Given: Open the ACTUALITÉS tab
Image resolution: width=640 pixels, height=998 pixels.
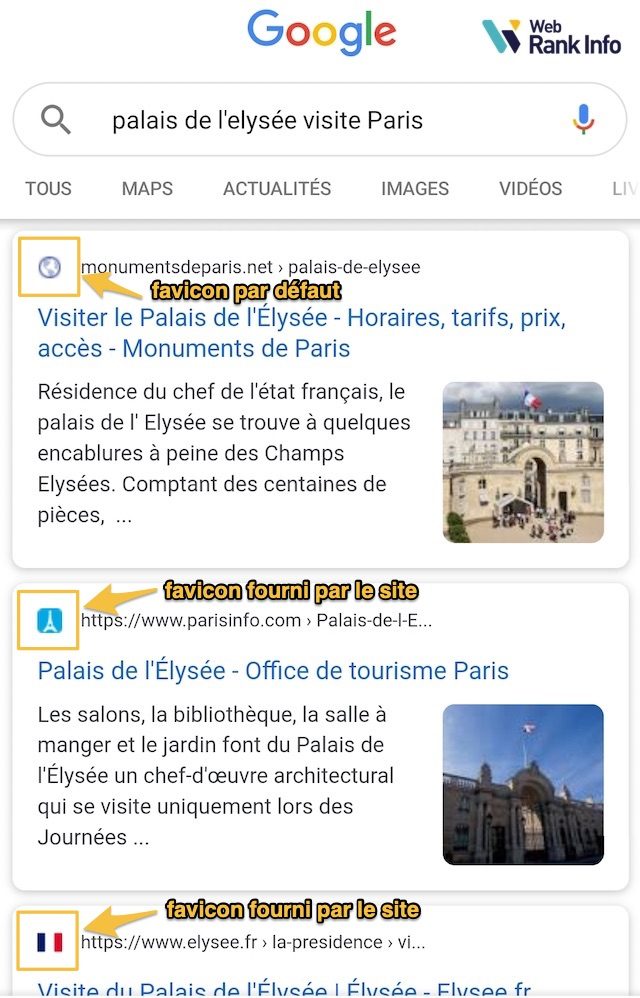Looking at the screenshot, I should [x=277, y=188].
